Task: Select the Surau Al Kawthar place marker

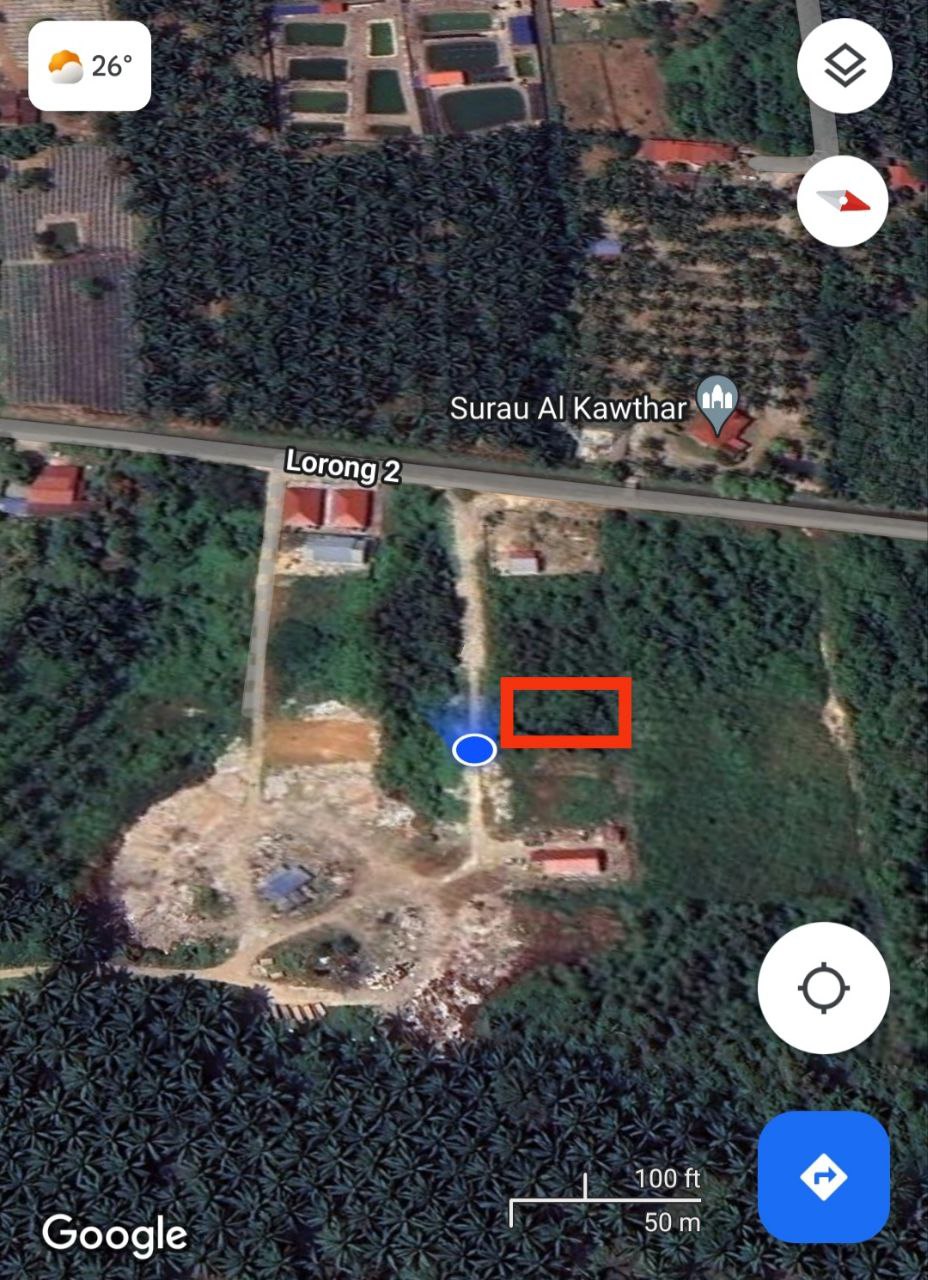Action: click(x=717, y=399)
